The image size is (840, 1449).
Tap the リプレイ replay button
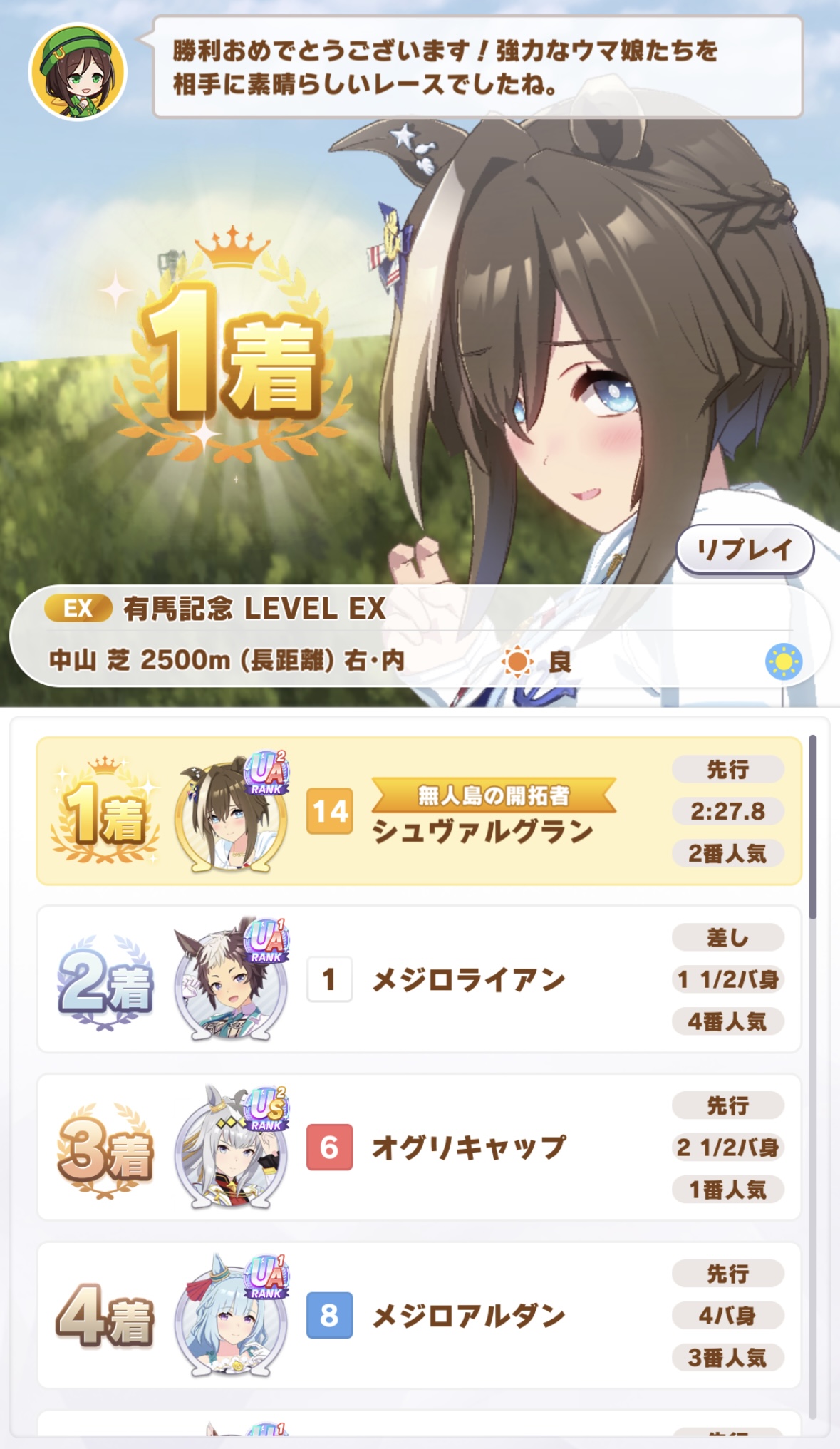[744, 550]
